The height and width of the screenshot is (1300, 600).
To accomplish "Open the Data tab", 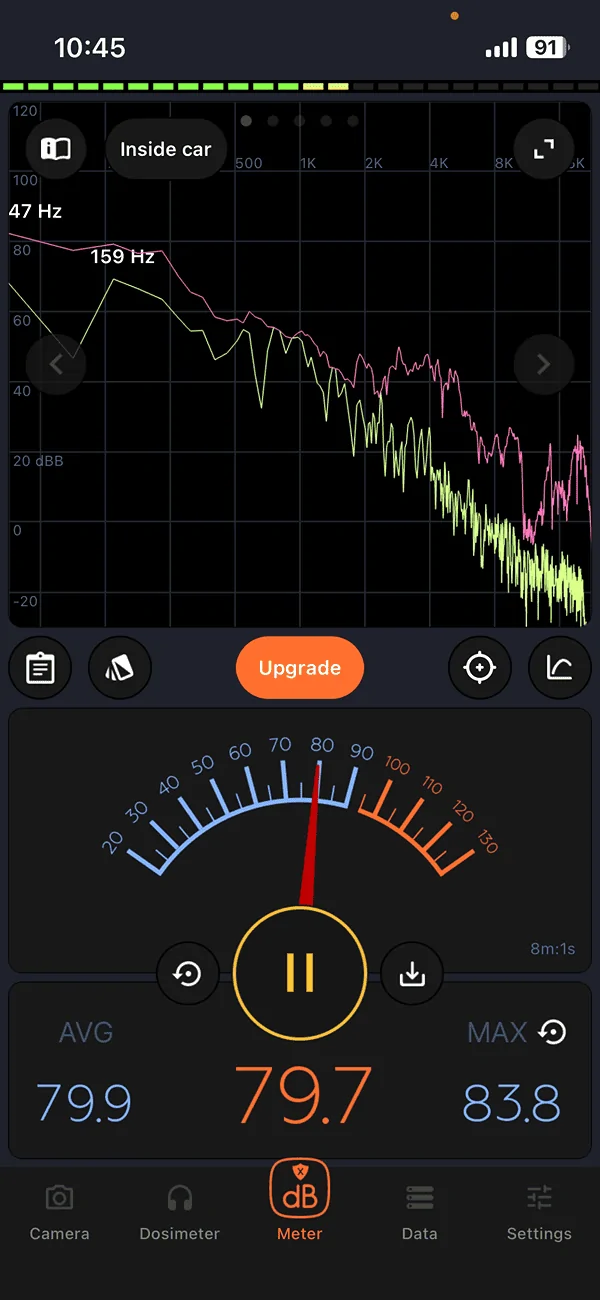I will click(420, 1212).
